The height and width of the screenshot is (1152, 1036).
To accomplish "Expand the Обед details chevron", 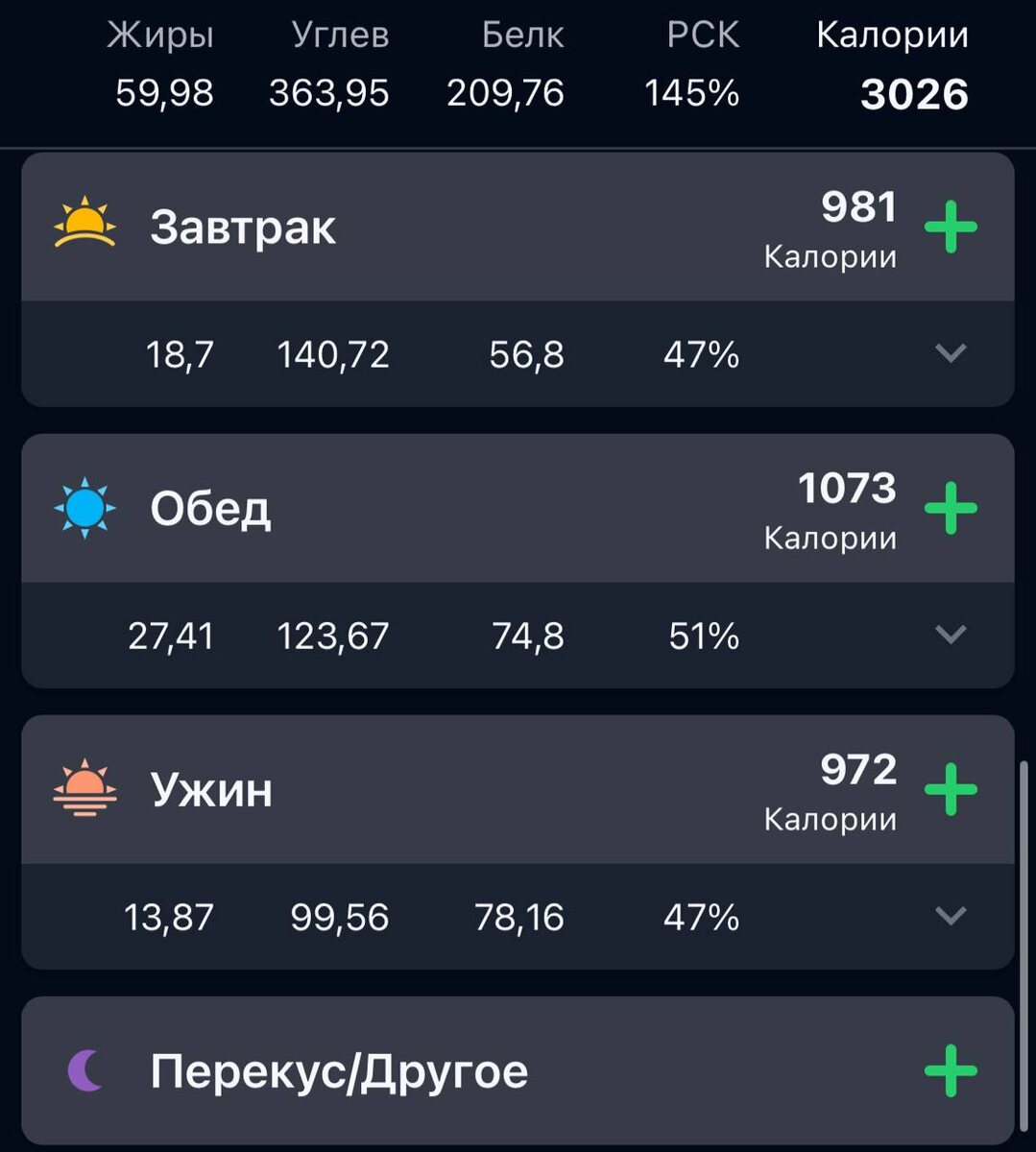I will click(950, 635).
